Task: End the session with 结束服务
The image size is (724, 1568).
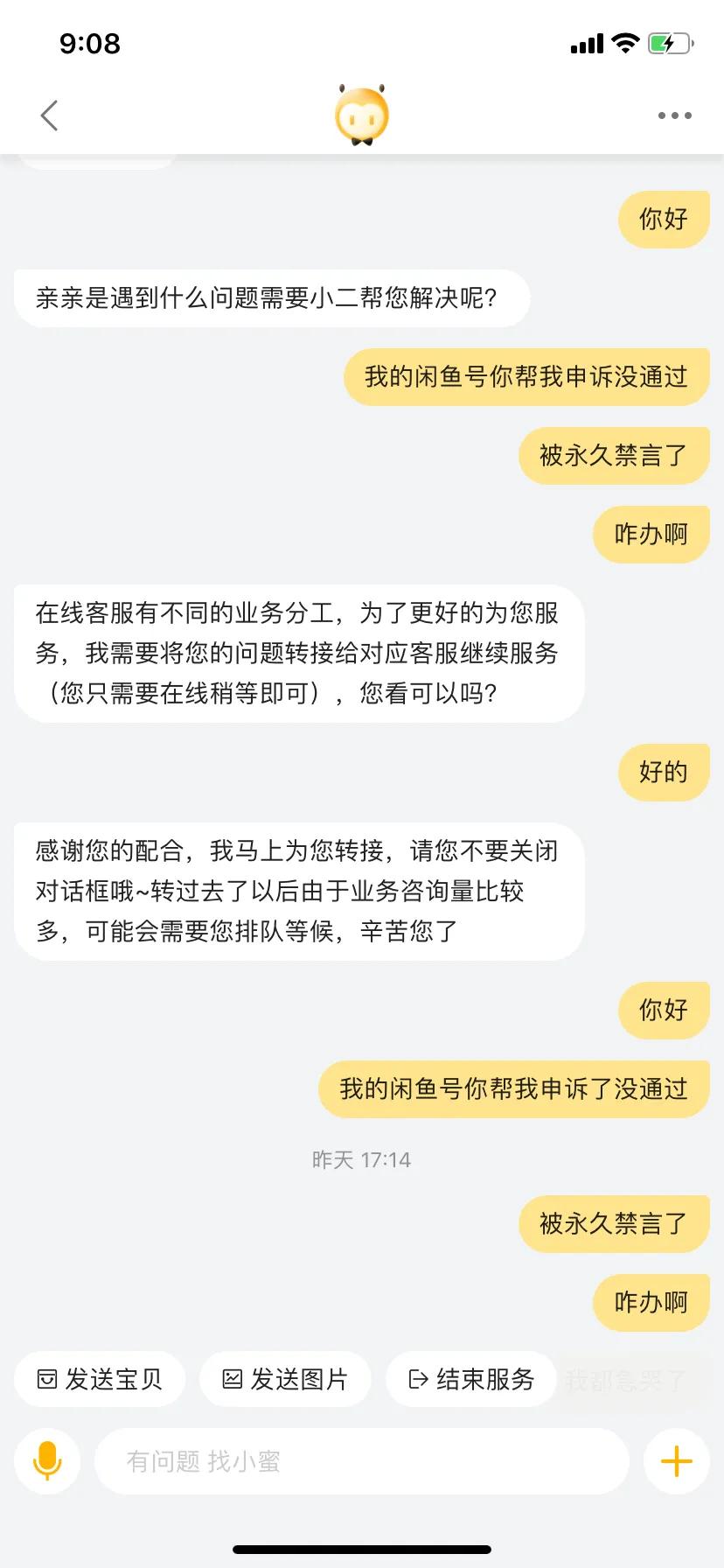Action: (471, 1380)
